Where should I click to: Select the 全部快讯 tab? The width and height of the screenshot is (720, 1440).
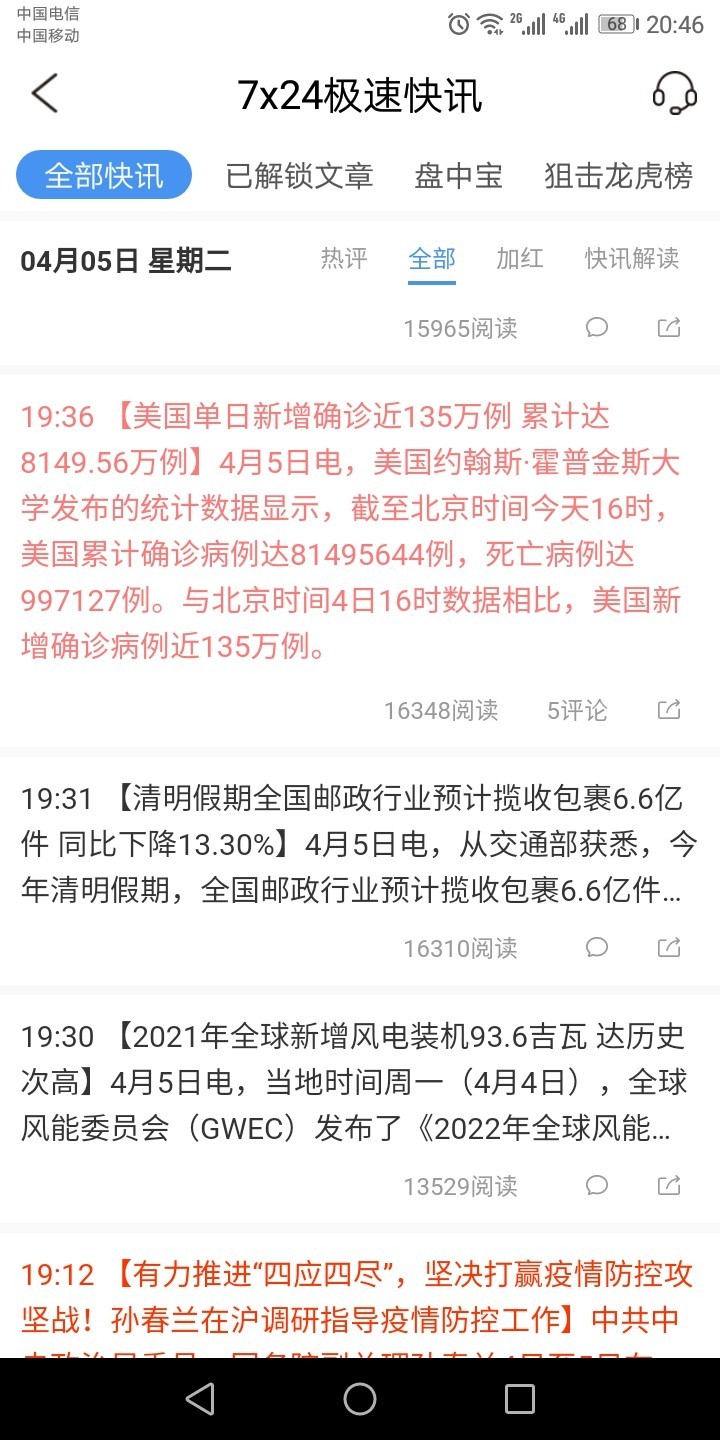point(104,175)
